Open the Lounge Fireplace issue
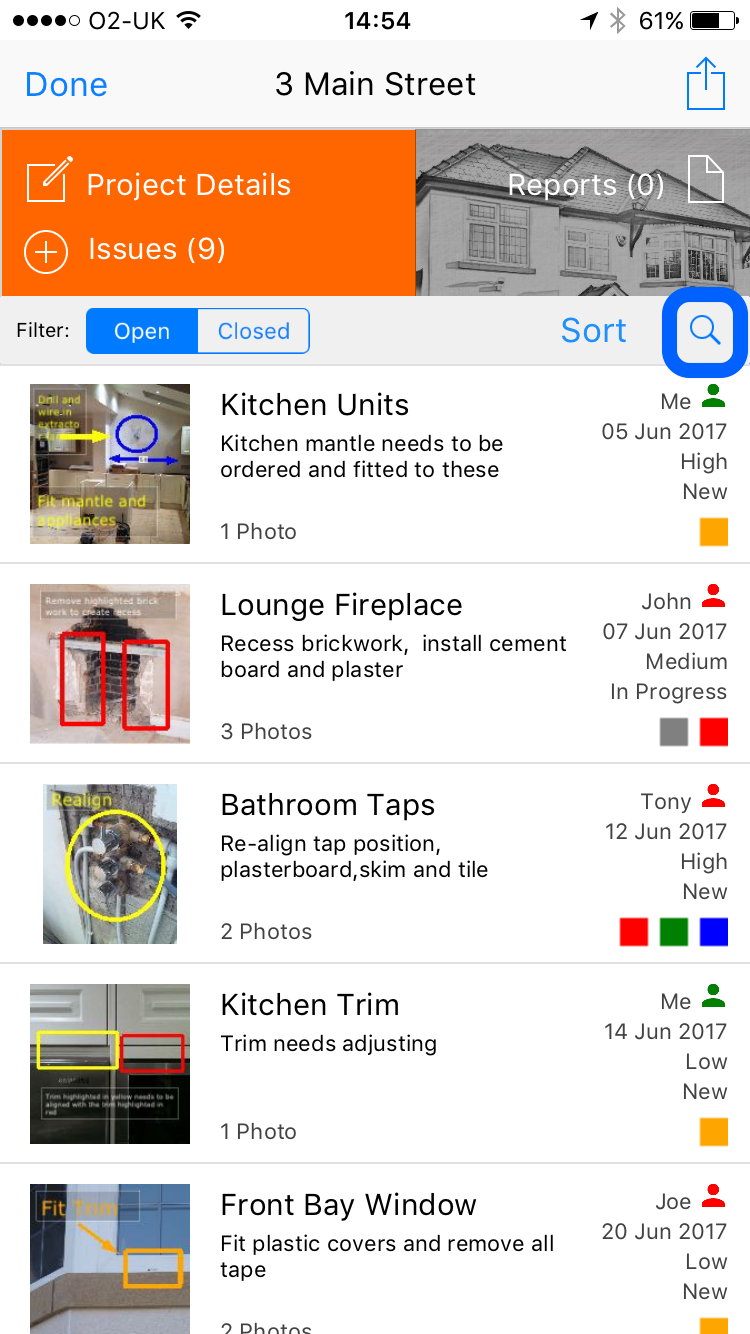The image size is (750, 1334). point(375,664)
